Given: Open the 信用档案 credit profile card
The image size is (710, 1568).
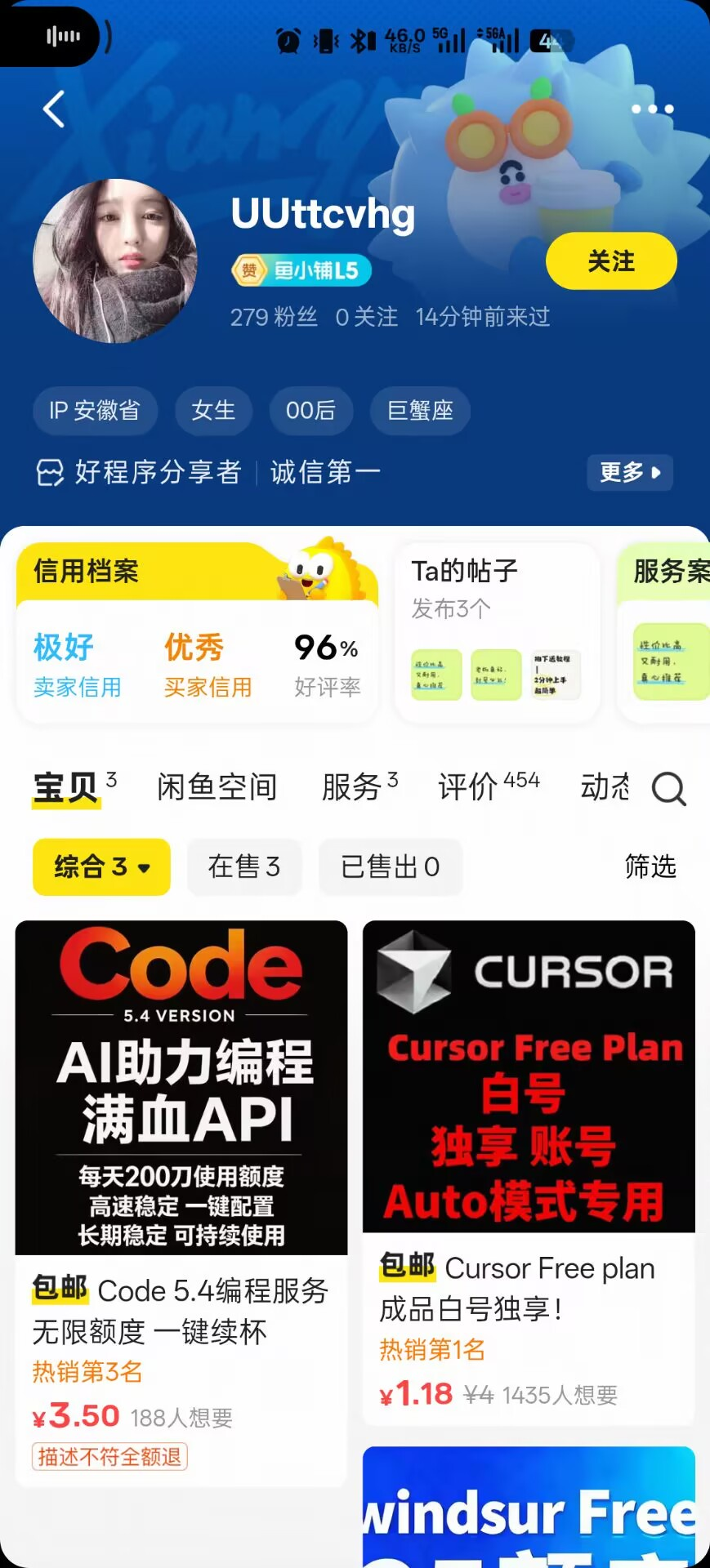Looking at the screenshot, I should point(196,633).
